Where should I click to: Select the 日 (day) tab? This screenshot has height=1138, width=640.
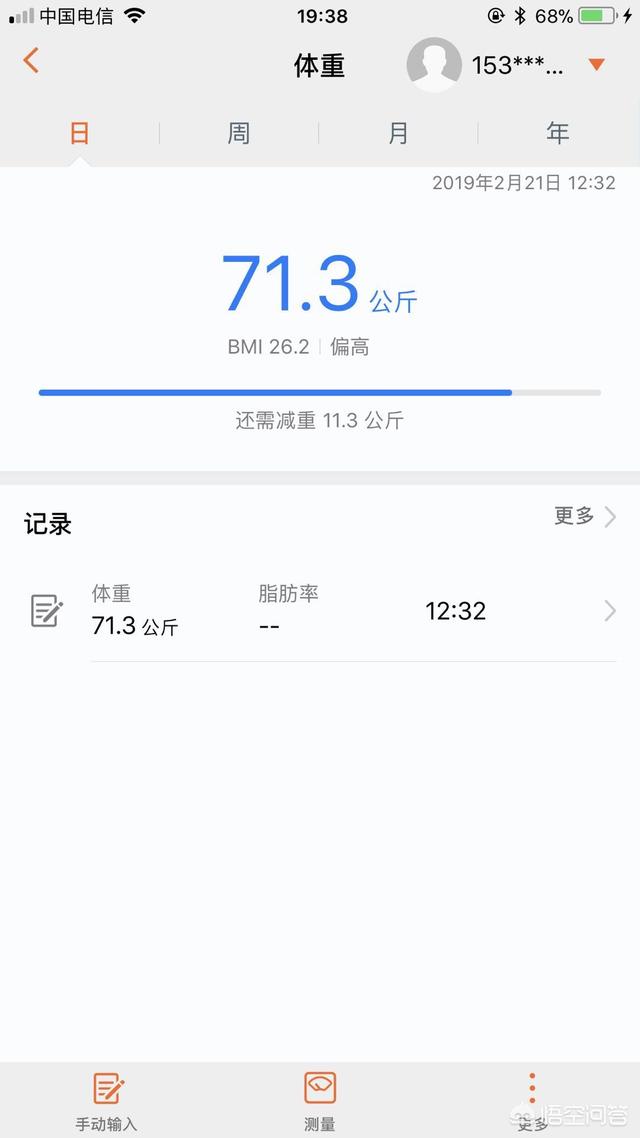pyautogui.click(x=80, y=133)
